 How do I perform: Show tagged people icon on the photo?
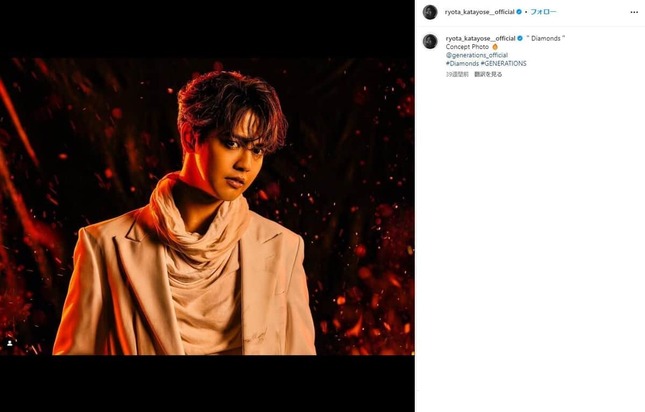pyautogui.click(x=10, y=343)
